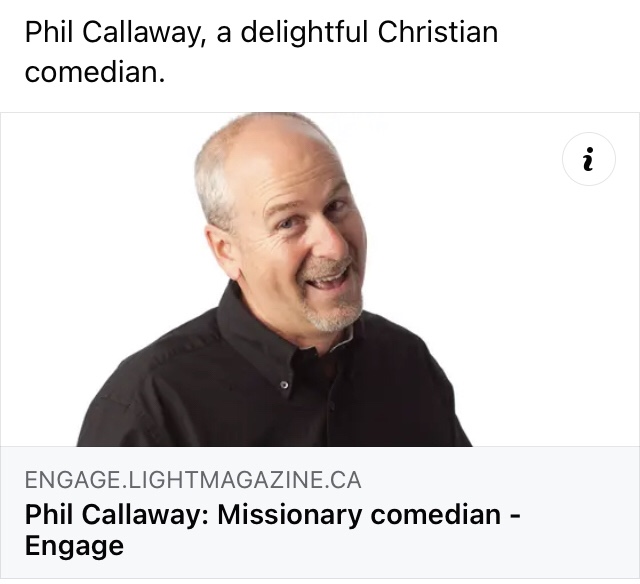
Task: Open the link info icon
Action: [589, 159]
